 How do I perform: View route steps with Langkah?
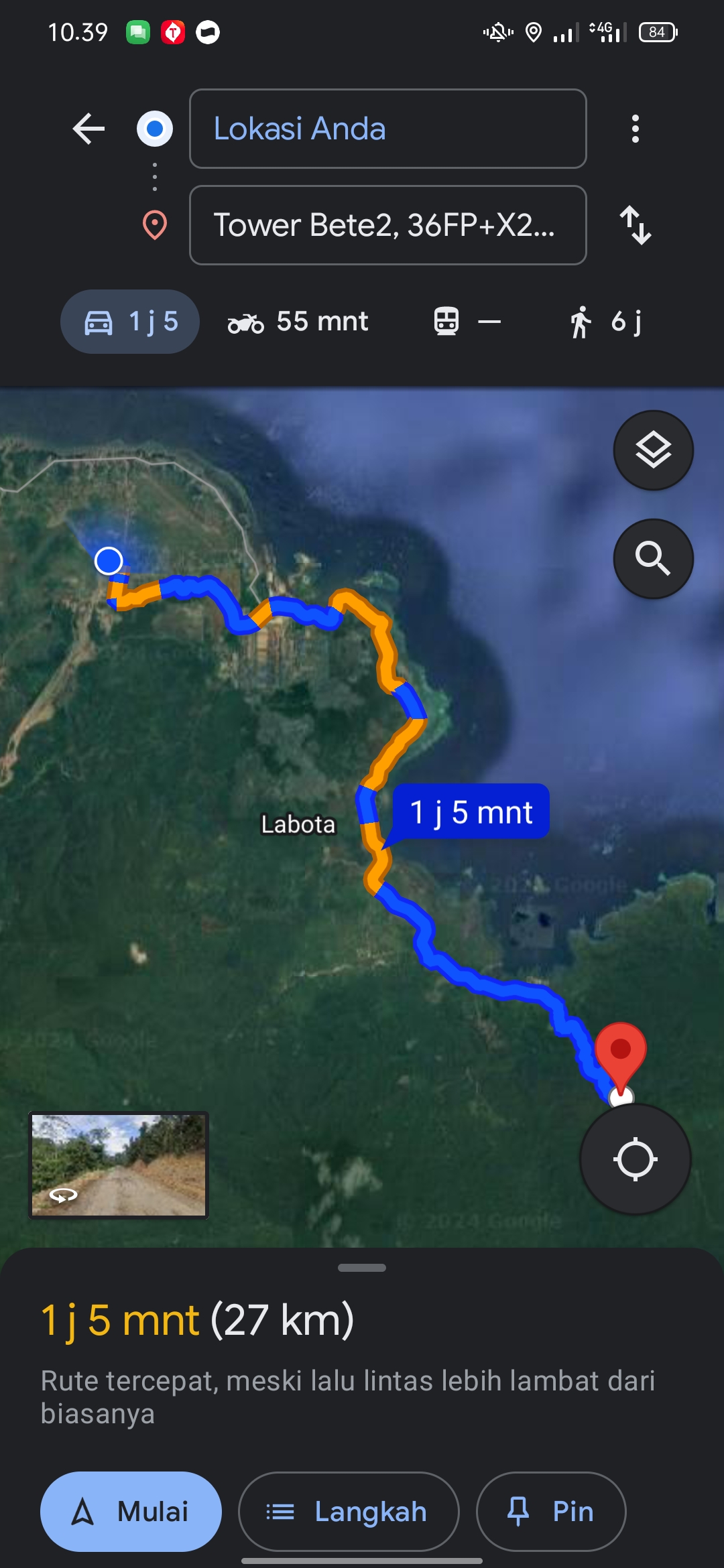(x=349, y=1512)
